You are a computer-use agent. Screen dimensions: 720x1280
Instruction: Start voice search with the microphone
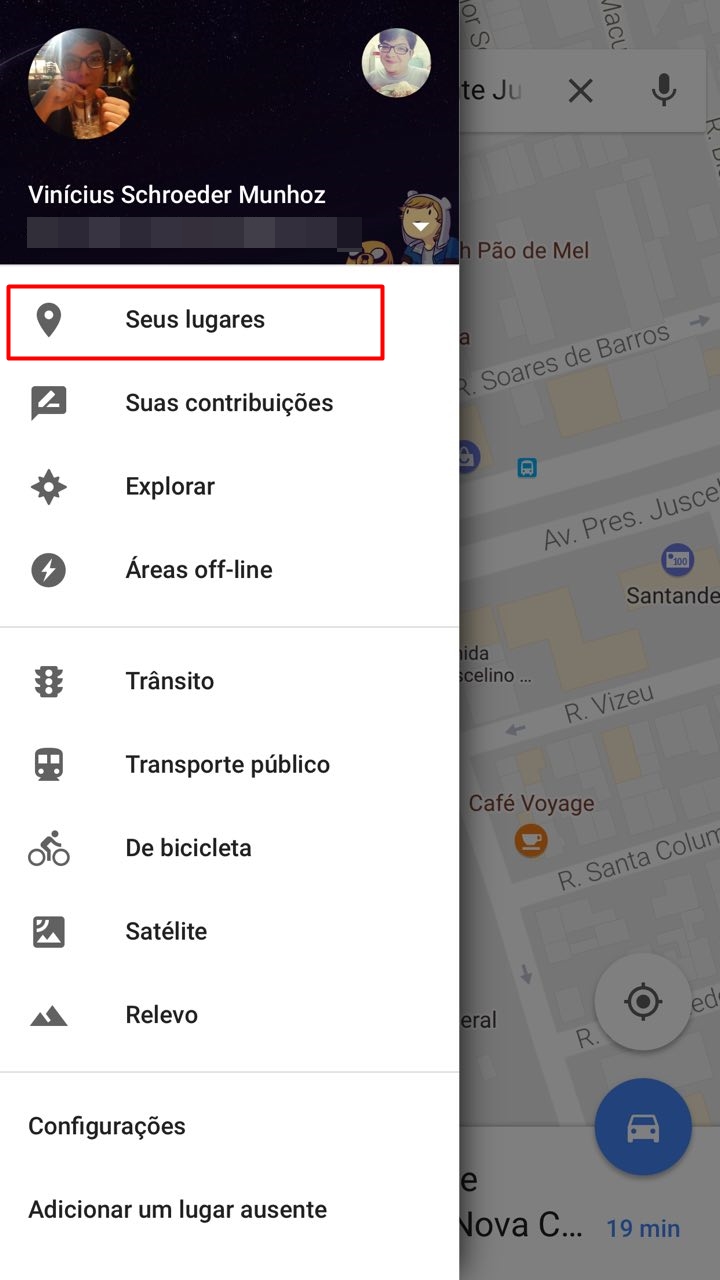pyautogui.click(x=662, y=90)
